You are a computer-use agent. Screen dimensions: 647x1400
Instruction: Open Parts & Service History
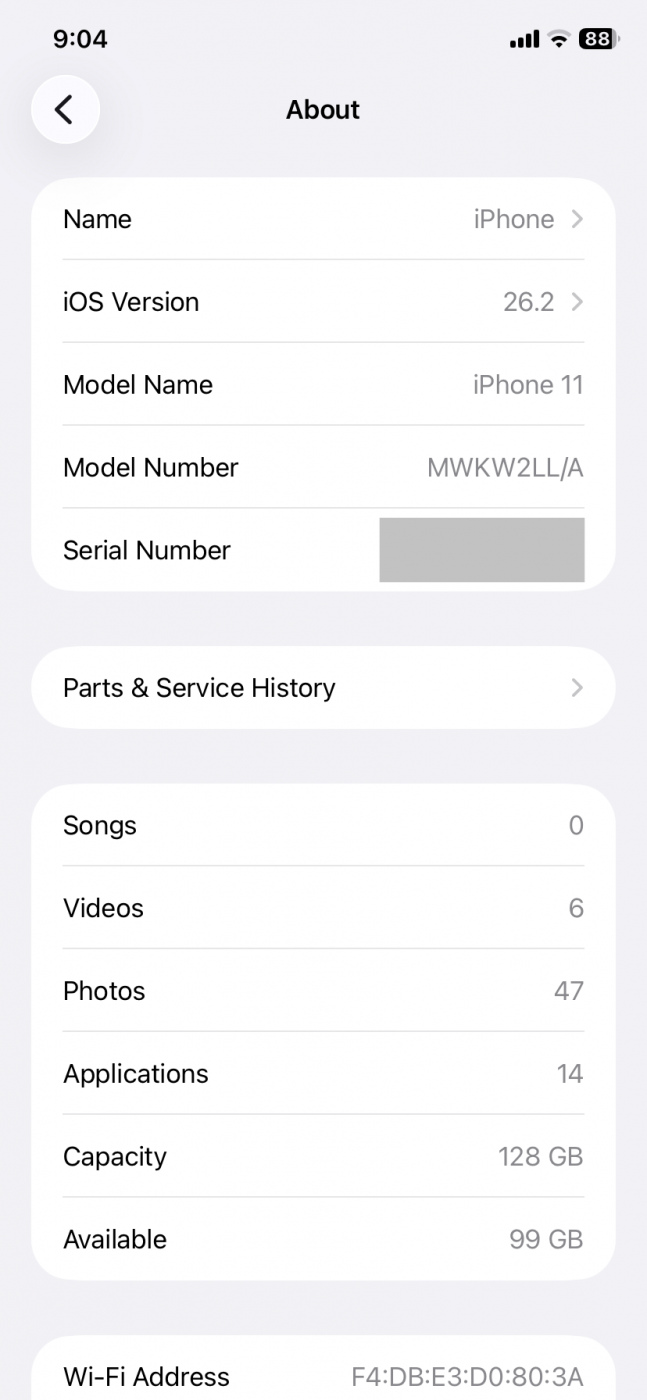tap(323, 688)
